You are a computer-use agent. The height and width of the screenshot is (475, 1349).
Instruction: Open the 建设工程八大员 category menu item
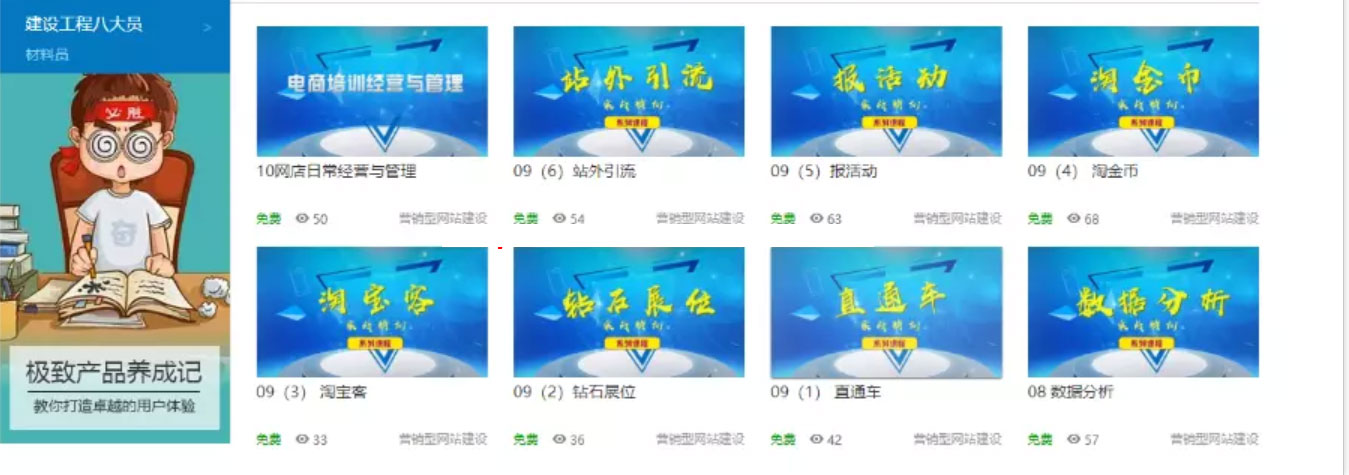(x=85, y=24)
